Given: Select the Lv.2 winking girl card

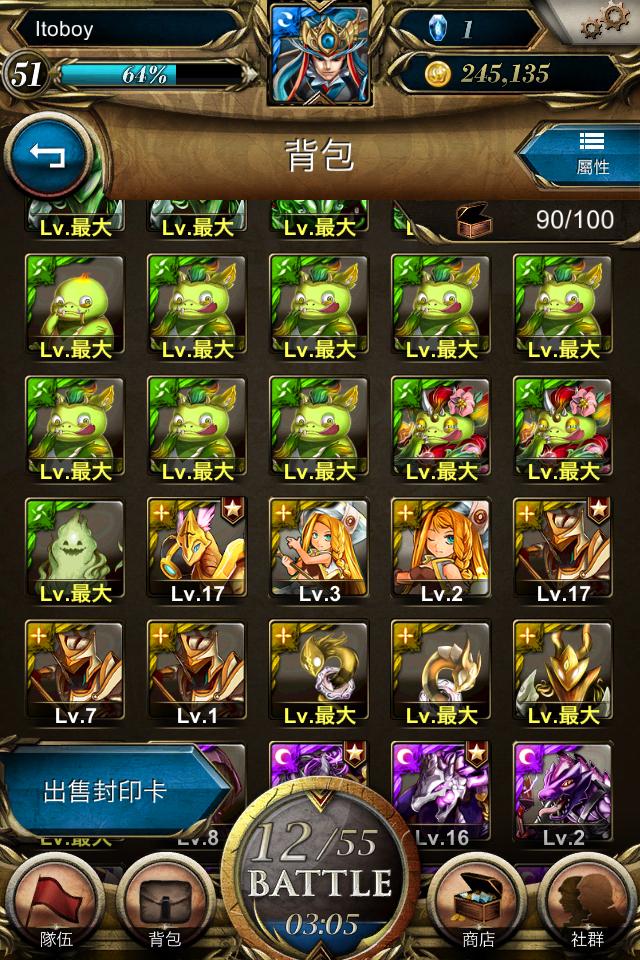Looking at the screenshot, I should [441, 548].
